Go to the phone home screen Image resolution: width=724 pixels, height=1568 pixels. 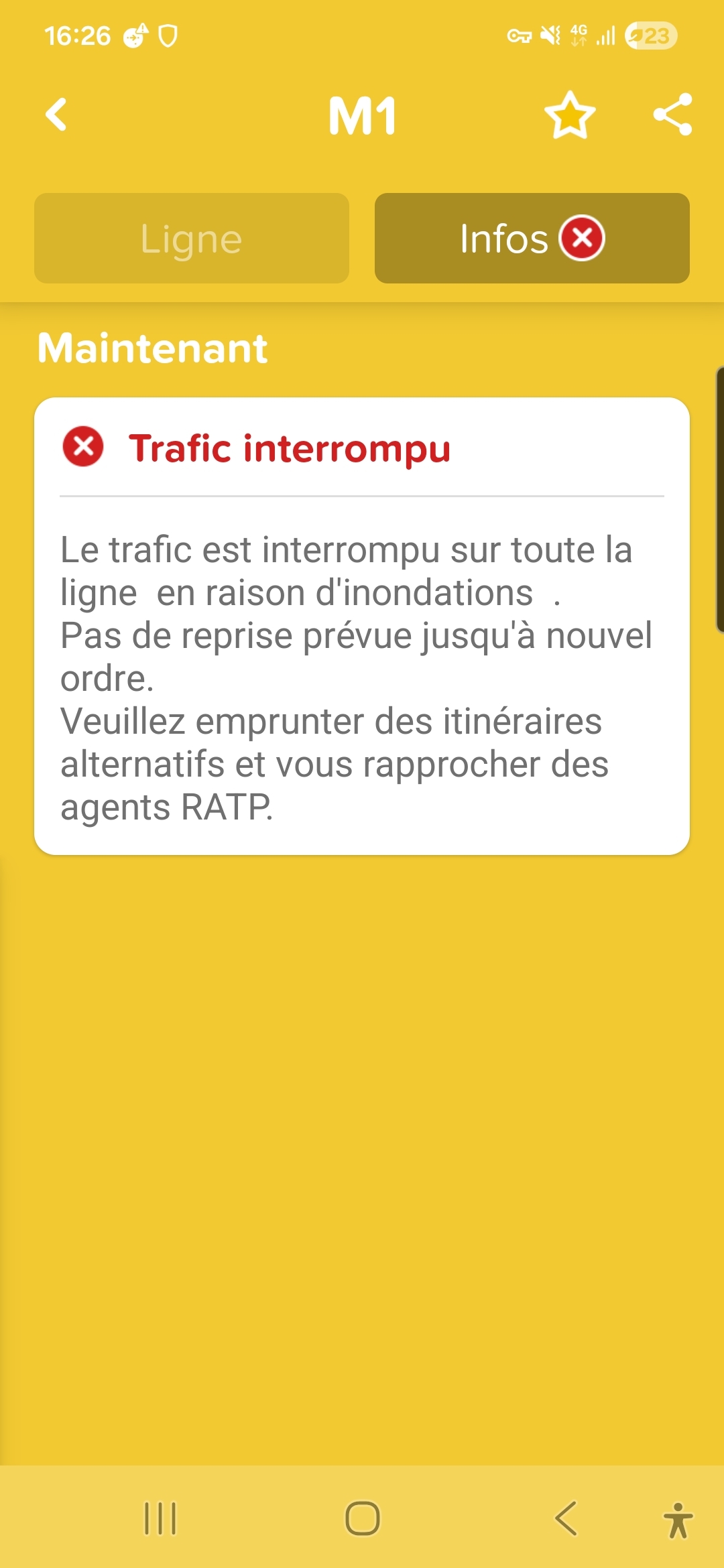[362, 1518]
